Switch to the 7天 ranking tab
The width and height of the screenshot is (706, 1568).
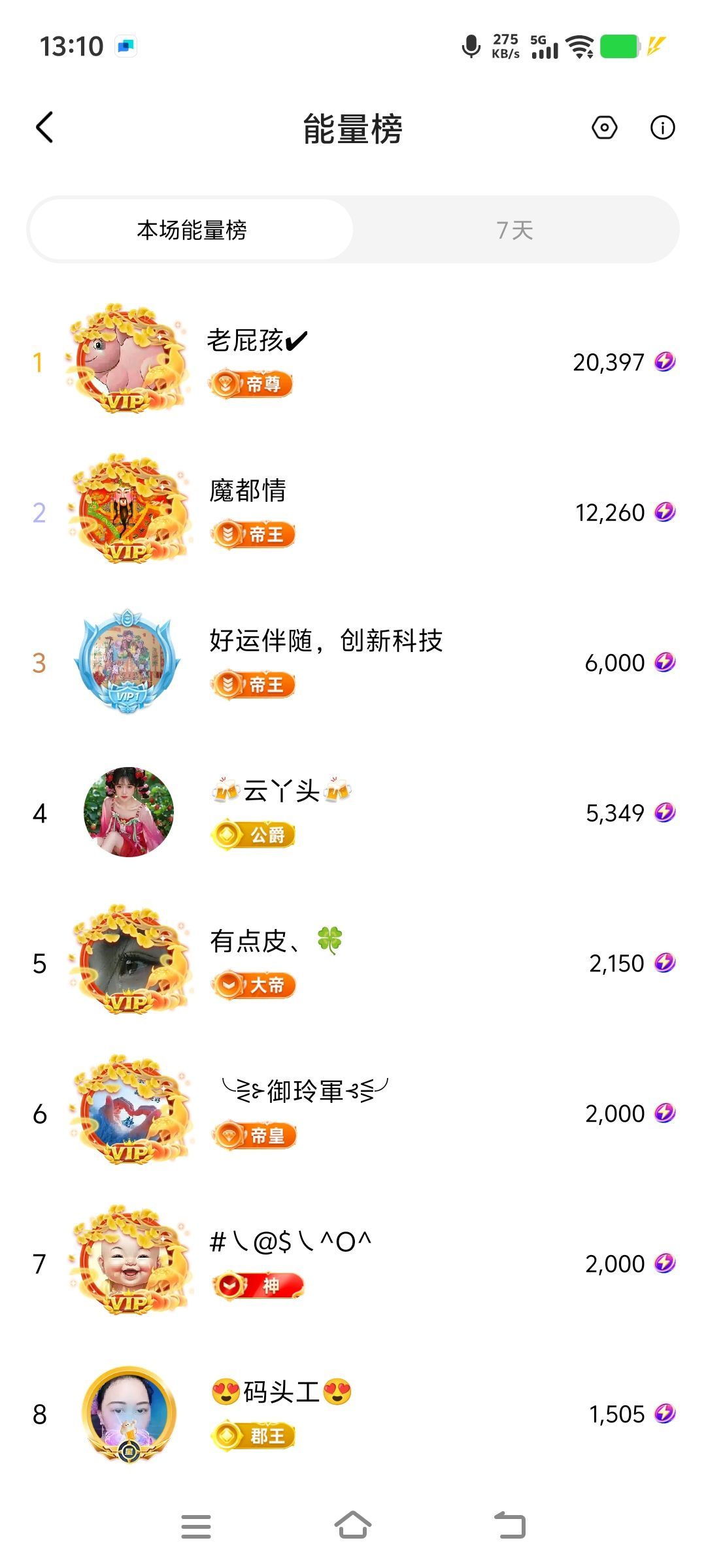click(514, 230)
